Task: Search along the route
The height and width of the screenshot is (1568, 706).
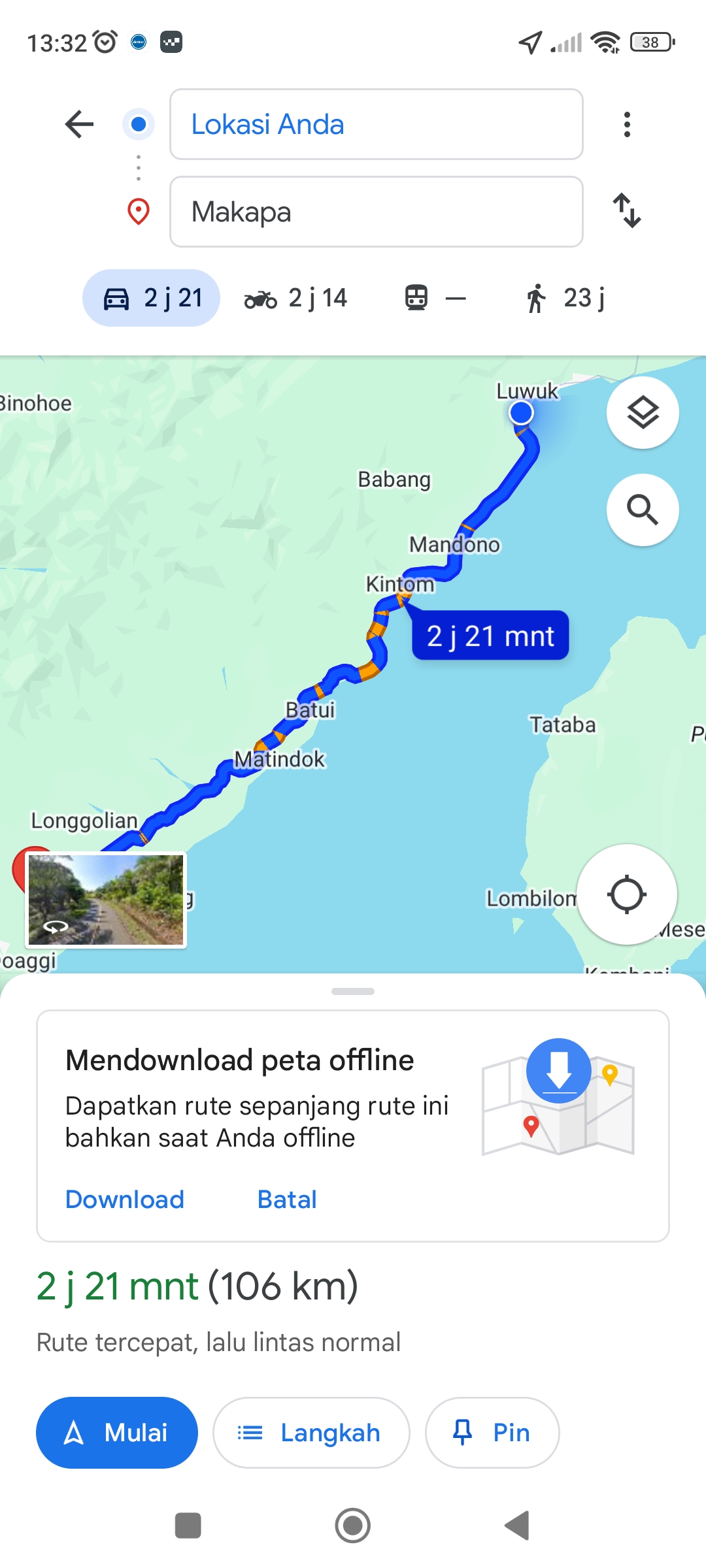Action: click(643, 510)
